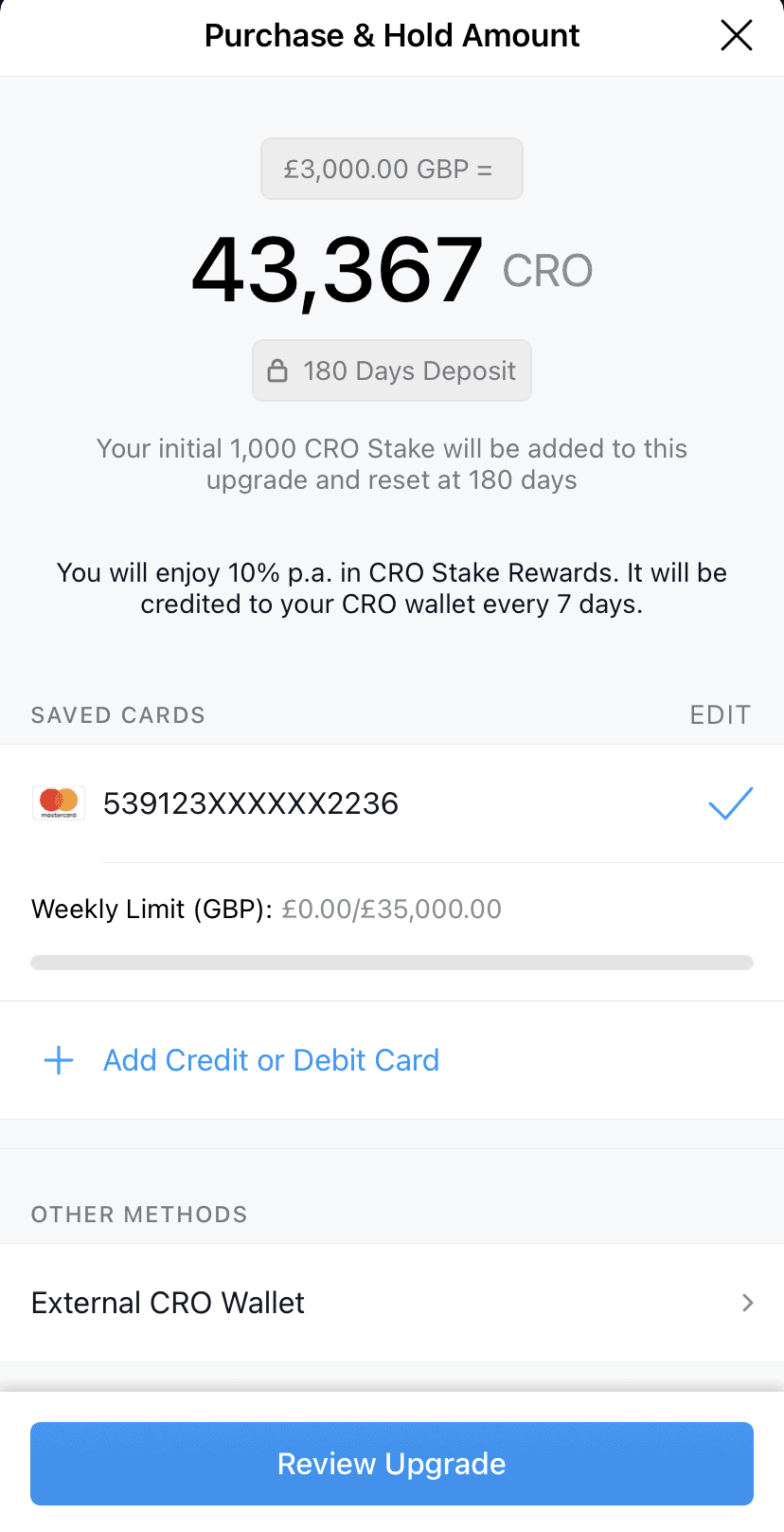Close the Purchase & Hold Amount screen
This screenshot has height=1532, width=784.
point(736,36)
